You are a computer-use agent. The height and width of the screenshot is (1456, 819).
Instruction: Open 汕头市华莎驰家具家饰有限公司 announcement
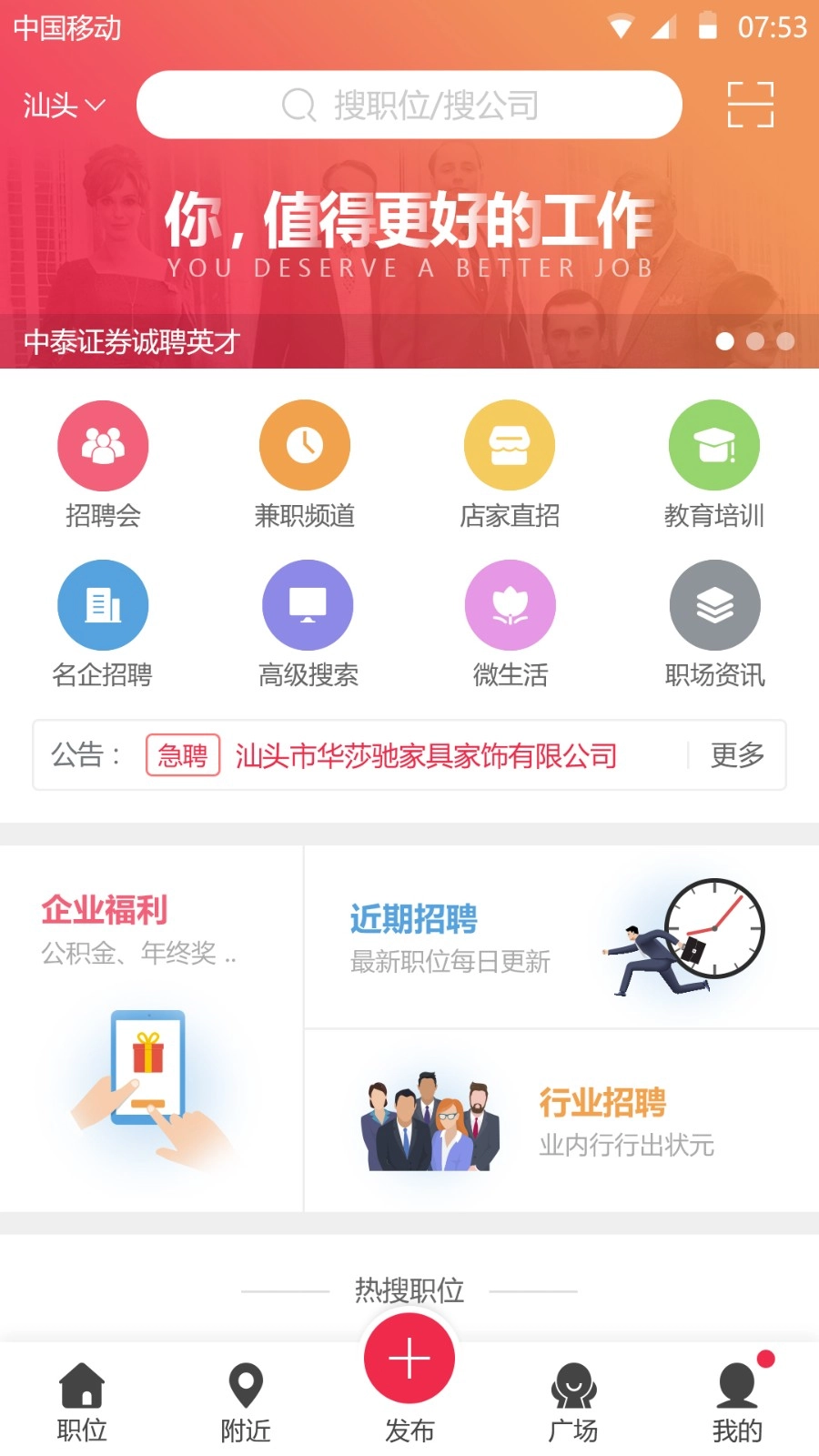pyautogui.click(x=426, y=756)
